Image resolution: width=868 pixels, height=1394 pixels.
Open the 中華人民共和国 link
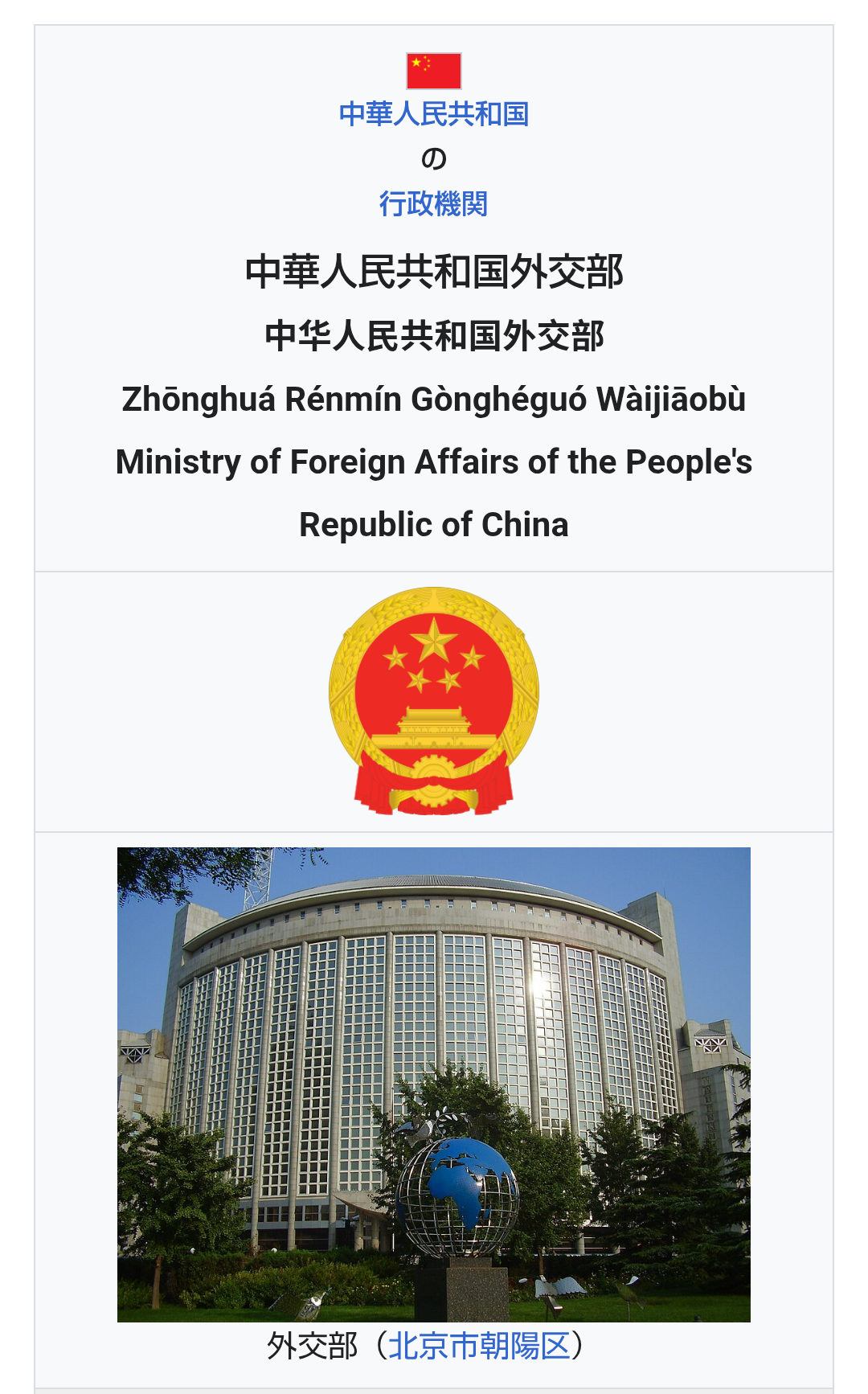point(433,114)
